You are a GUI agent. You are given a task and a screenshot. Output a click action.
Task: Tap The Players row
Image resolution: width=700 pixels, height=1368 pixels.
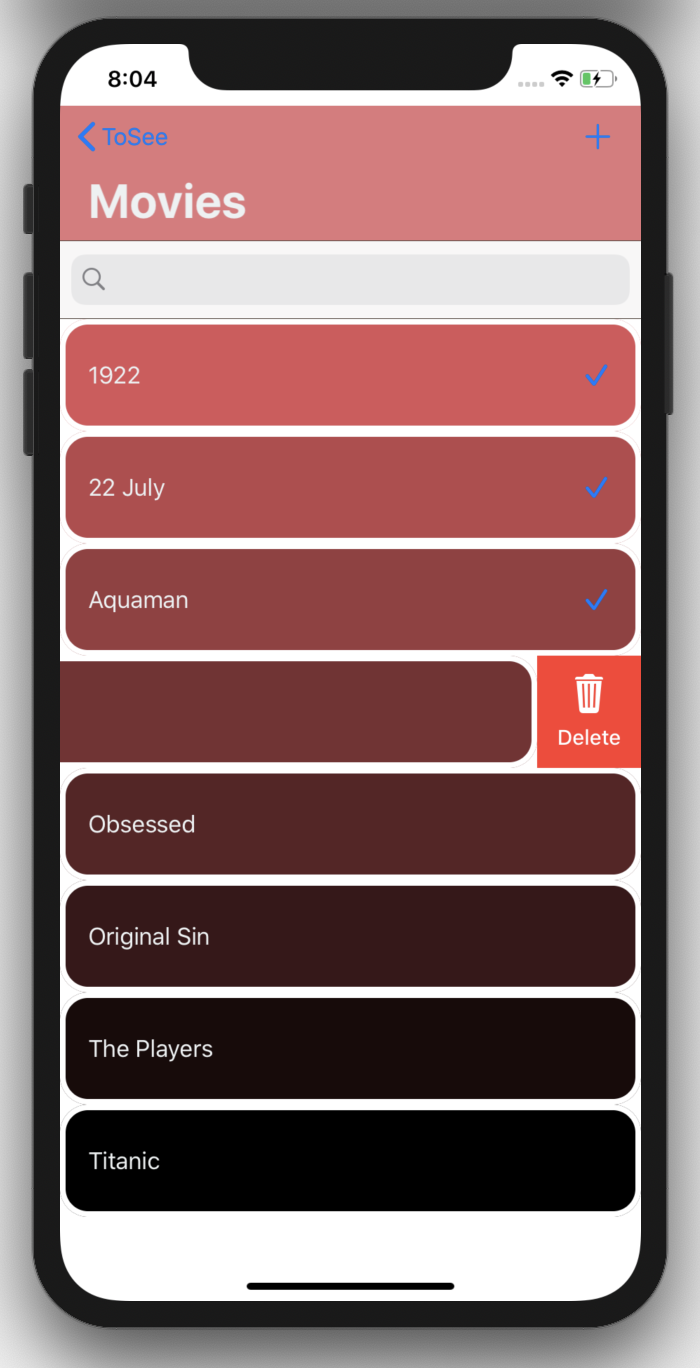tap(350, 1048)
